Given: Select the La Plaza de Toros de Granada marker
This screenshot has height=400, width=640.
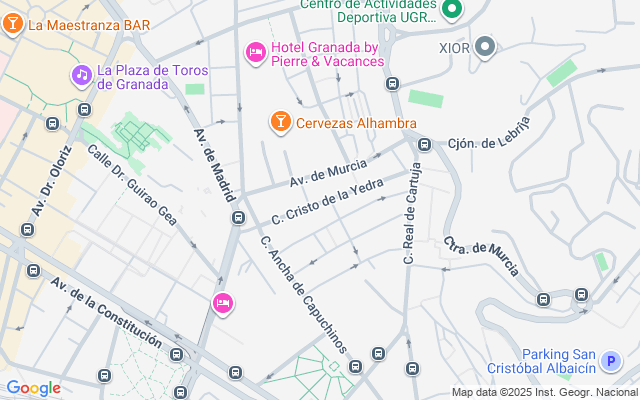Looking at the screenshot, I should click(x=81, y=75).
